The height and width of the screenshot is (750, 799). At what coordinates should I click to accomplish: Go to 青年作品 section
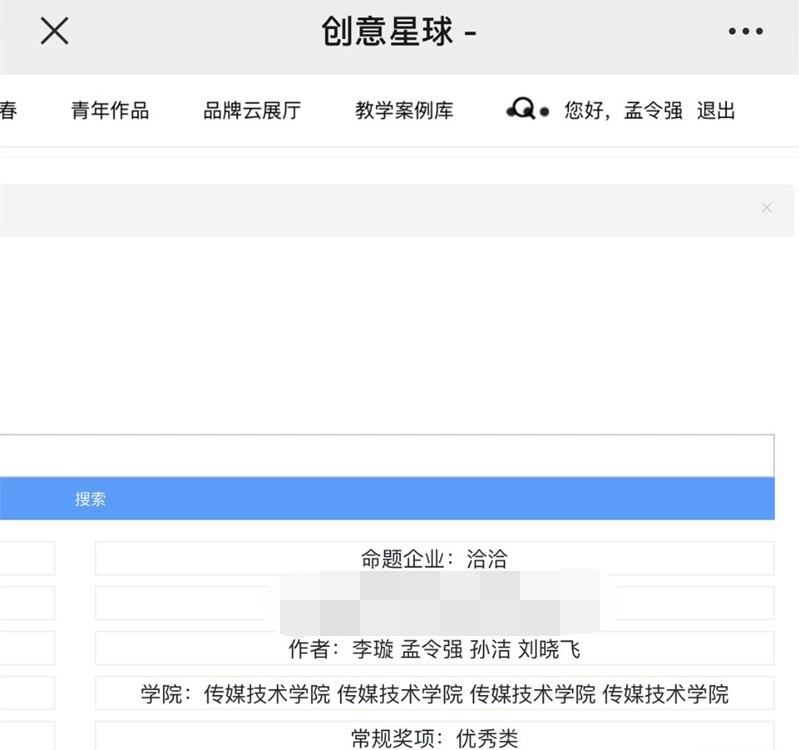coord(110,111)
